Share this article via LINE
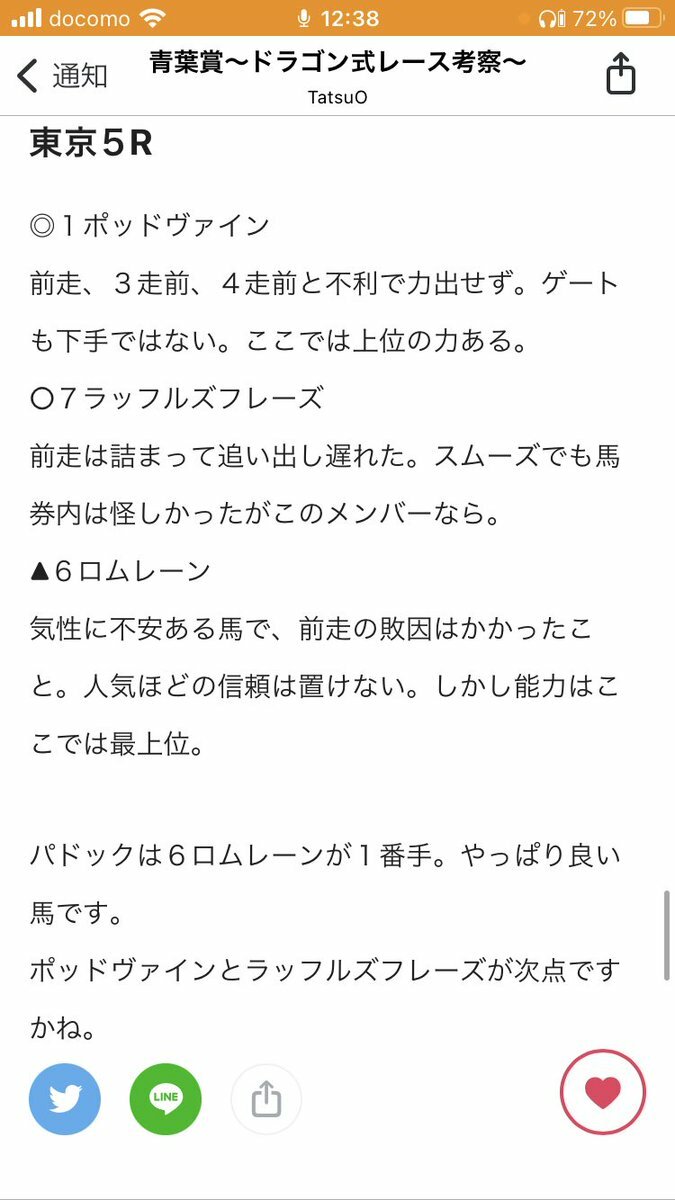675x1200 pixels. pos(165,1098)
